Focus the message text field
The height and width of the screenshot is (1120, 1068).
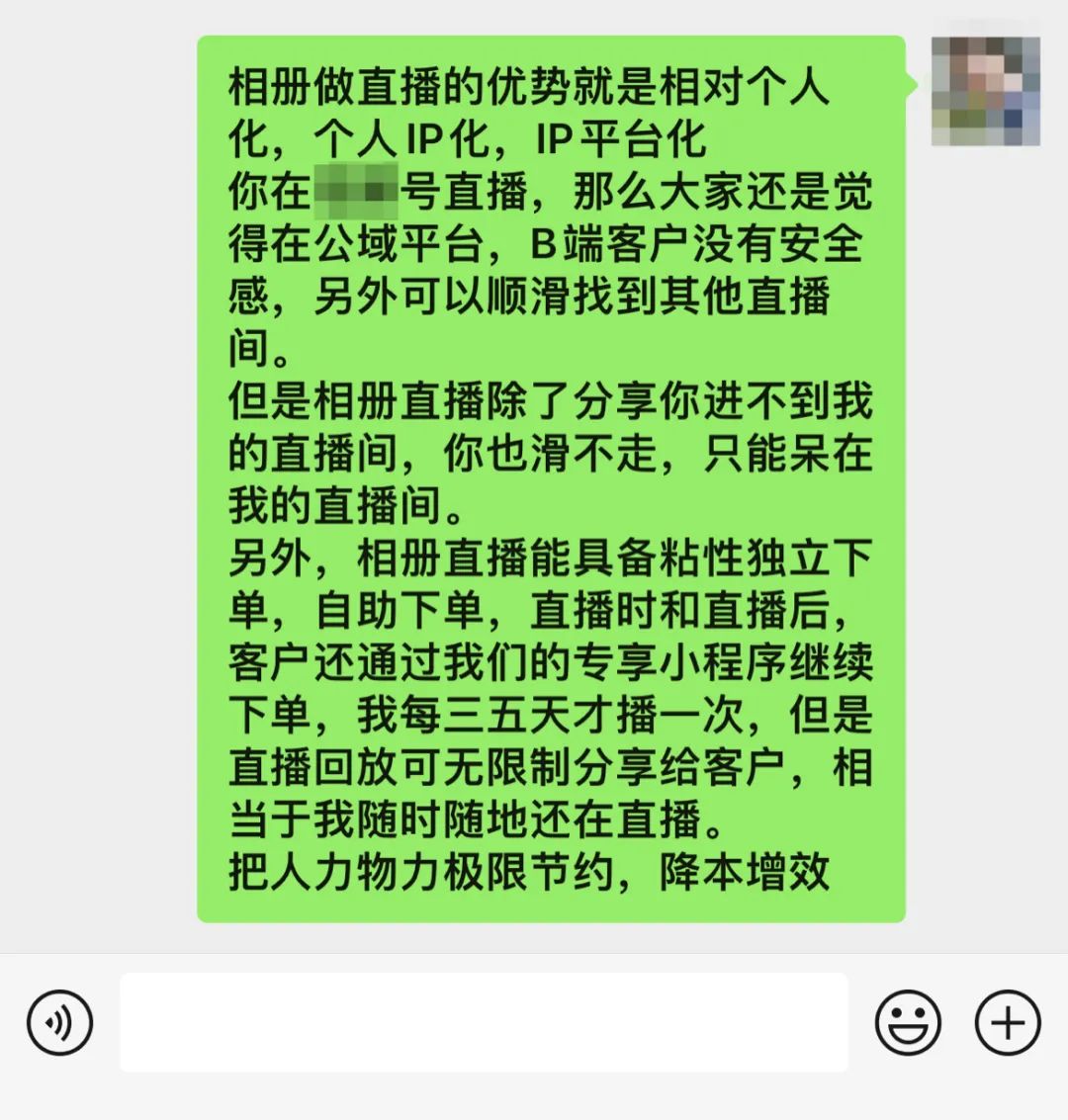click(x=484, y=1022)
